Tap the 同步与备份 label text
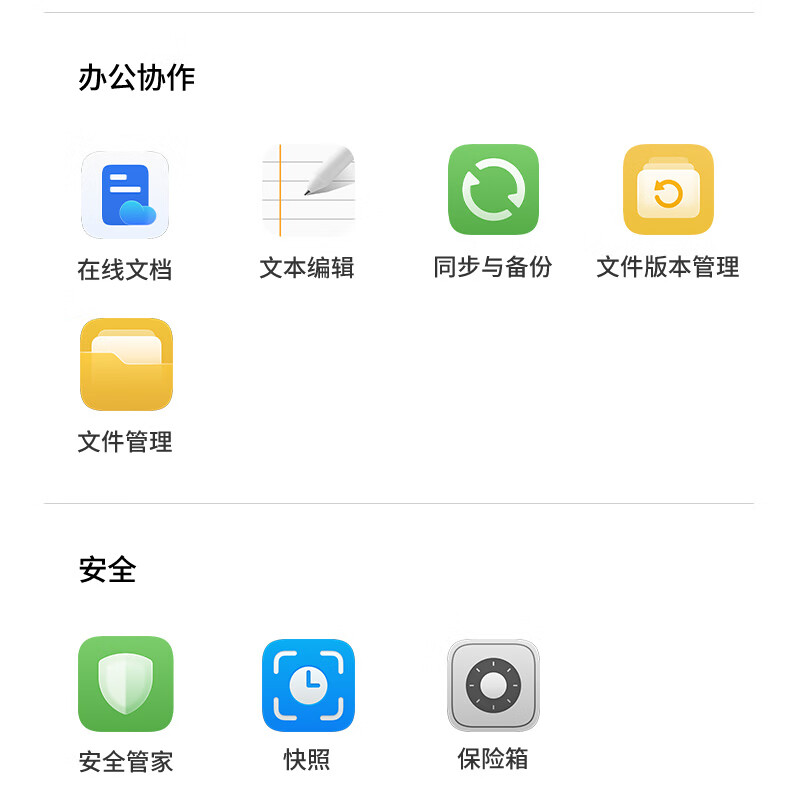Image resolution: width=790 pixels, height=811 pixels. click(493, 268)
